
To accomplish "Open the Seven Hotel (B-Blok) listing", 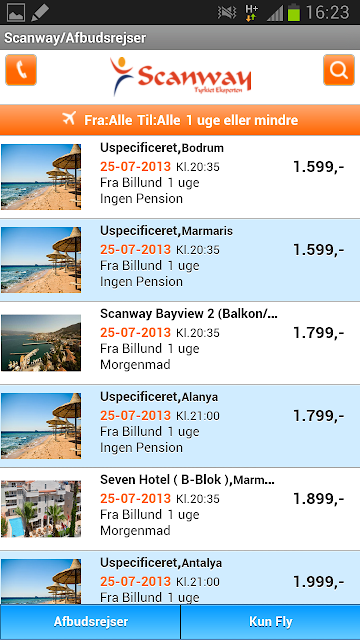I will (180, 509).
